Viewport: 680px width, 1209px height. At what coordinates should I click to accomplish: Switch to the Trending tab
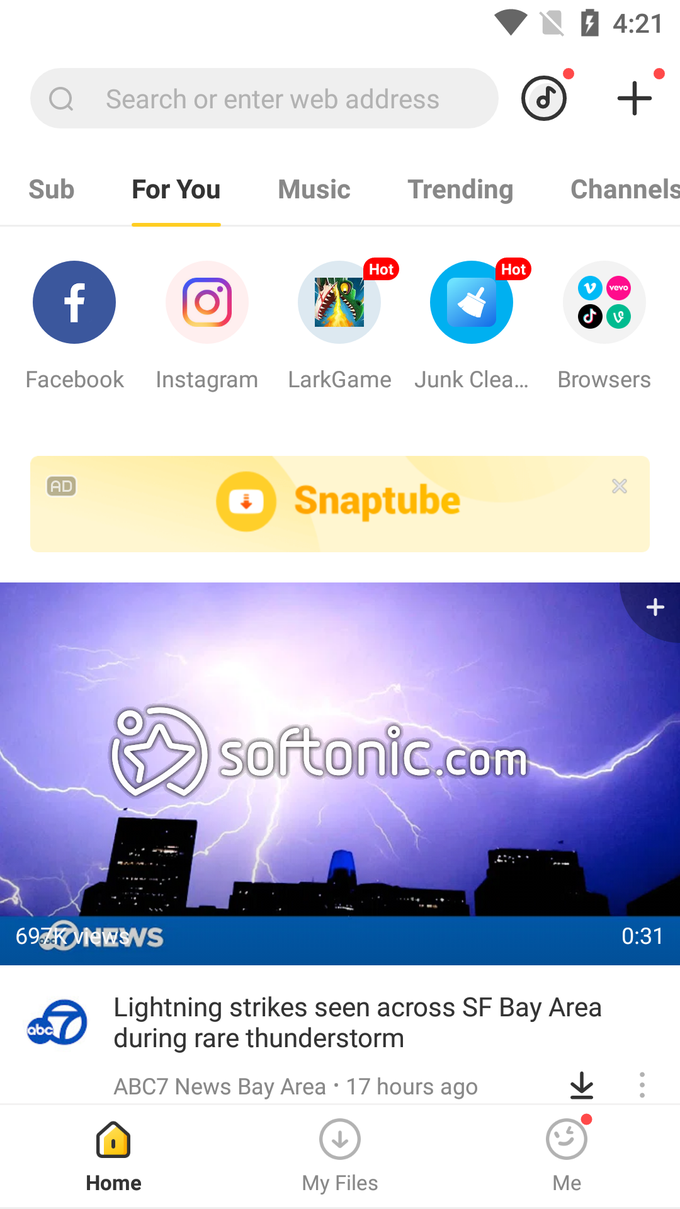click(x=460, y=189)
